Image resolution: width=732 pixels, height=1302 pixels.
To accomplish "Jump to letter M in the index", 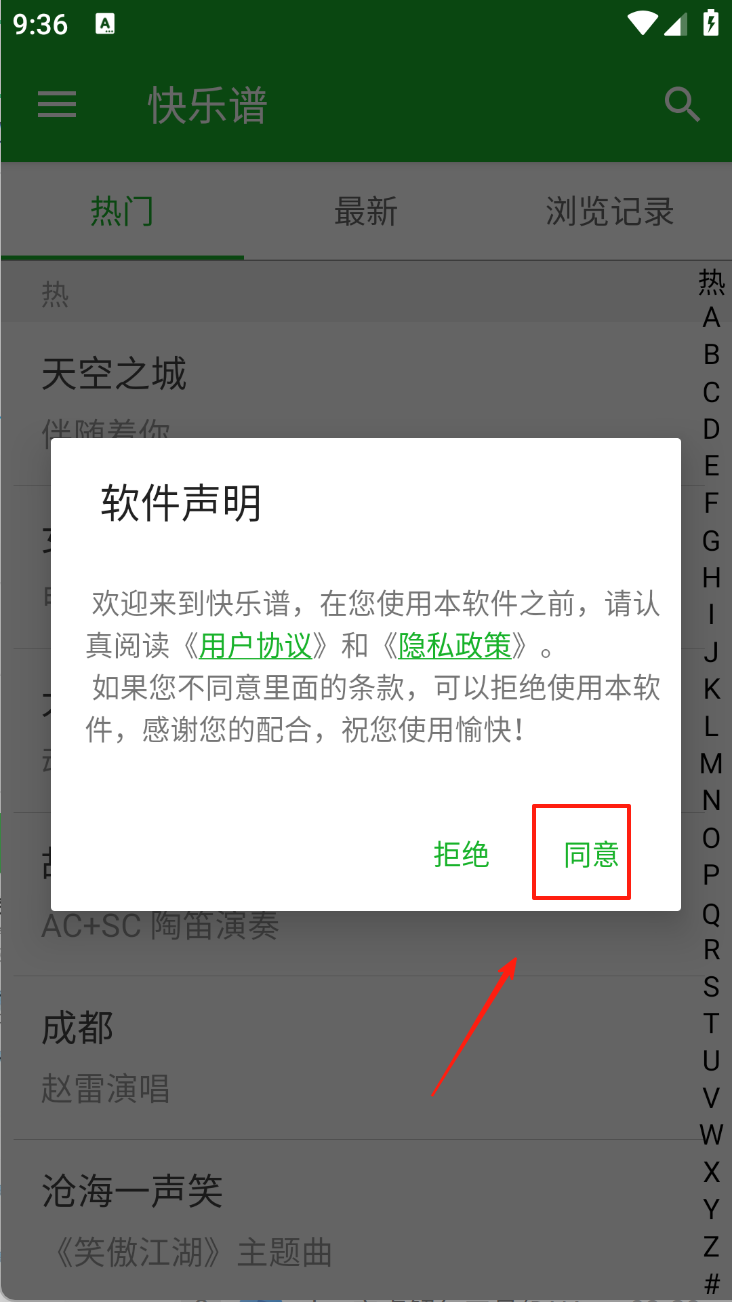I will coord(711,764).
